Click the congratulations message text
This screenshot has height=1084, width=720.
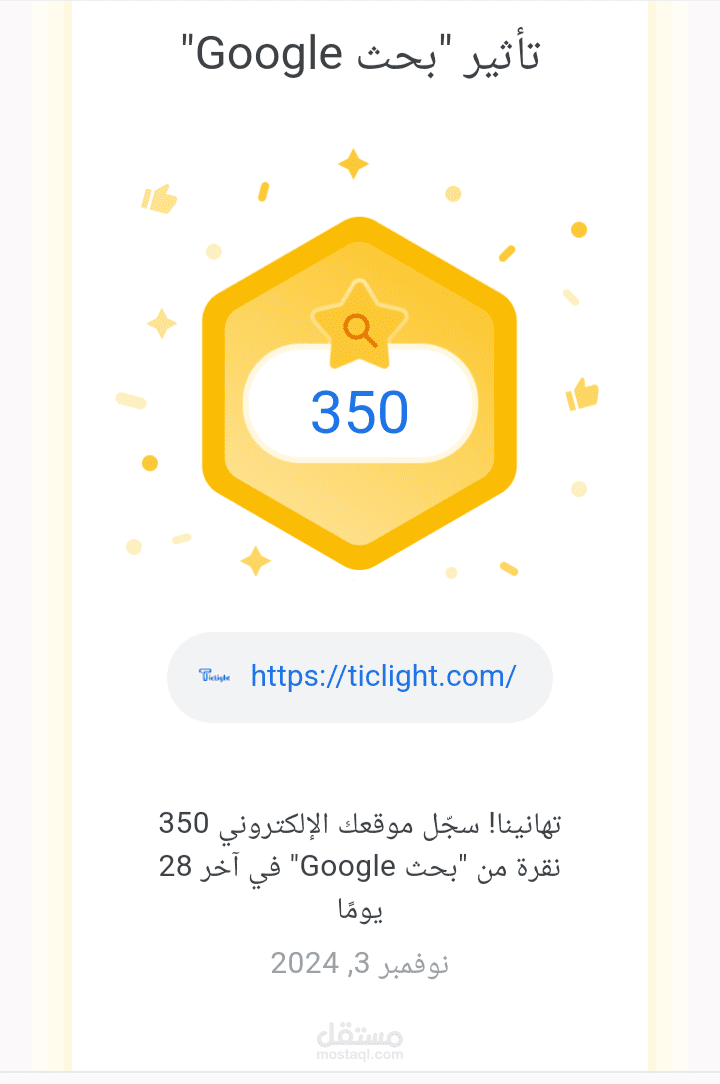click(360, 865)
